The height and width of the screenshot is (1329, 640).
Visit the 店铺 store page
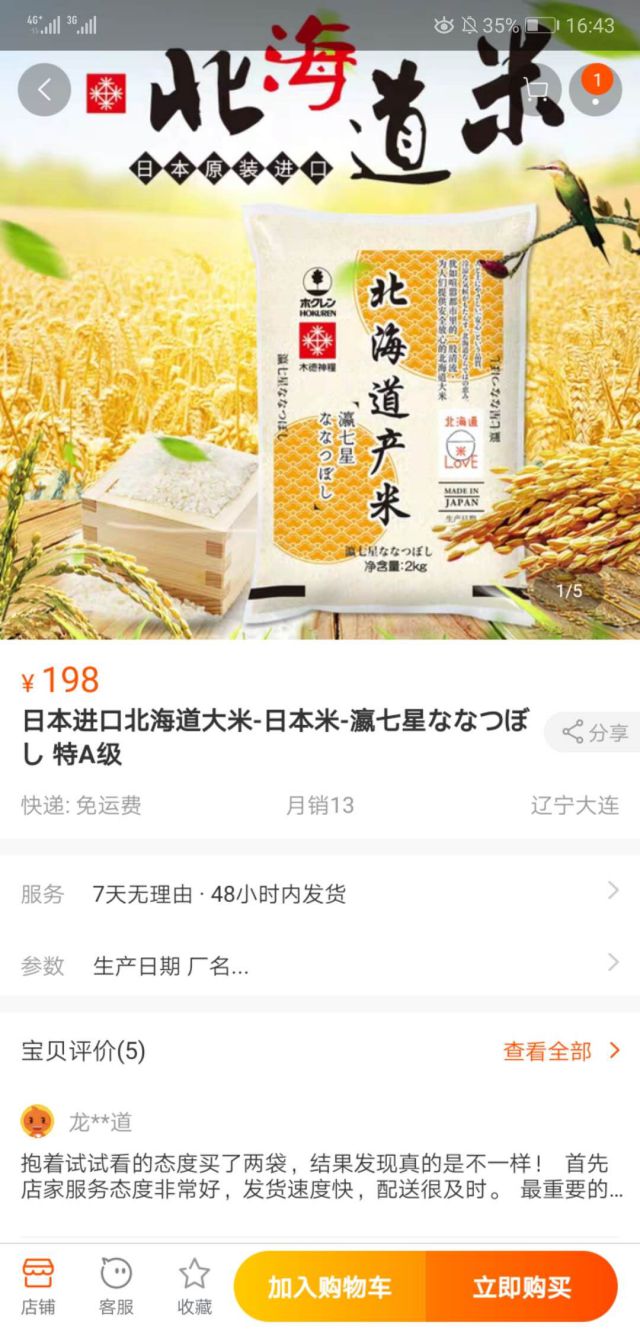[38, 1285]
